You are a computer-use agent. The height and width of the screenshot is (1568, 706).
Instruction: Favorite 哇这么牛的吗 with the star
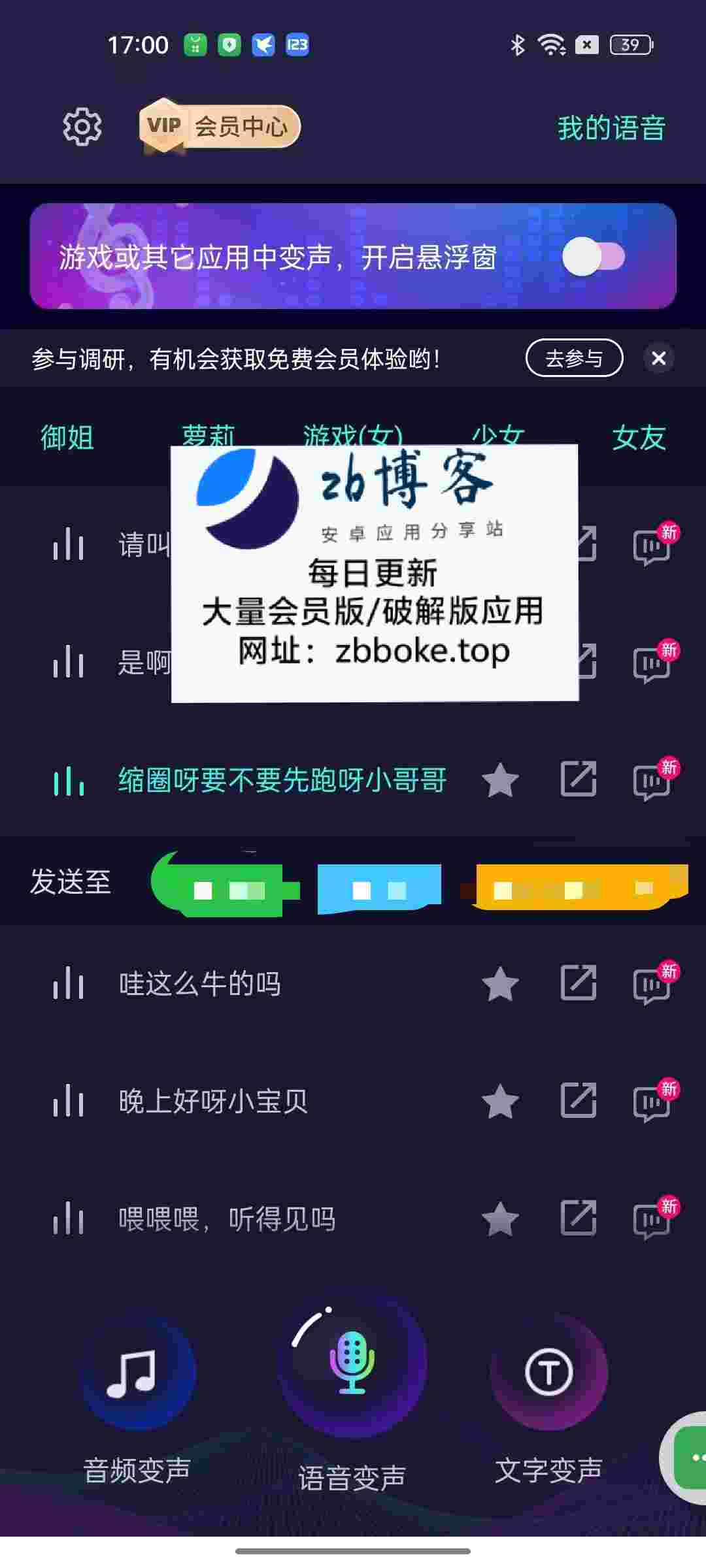point(500,983)
